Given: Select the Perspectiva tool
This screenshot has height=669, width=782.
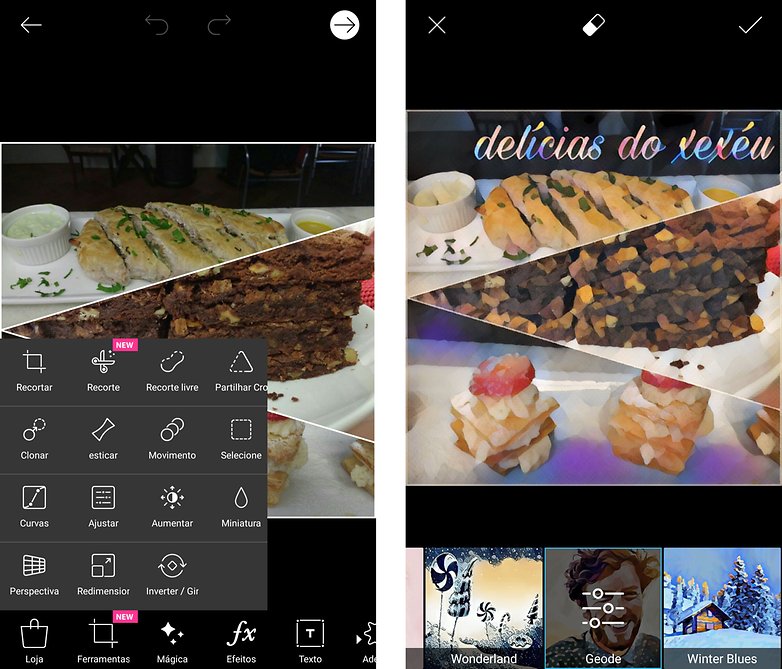Looking at the screenshot, I should pyautogui.click(x=34, y=575).
